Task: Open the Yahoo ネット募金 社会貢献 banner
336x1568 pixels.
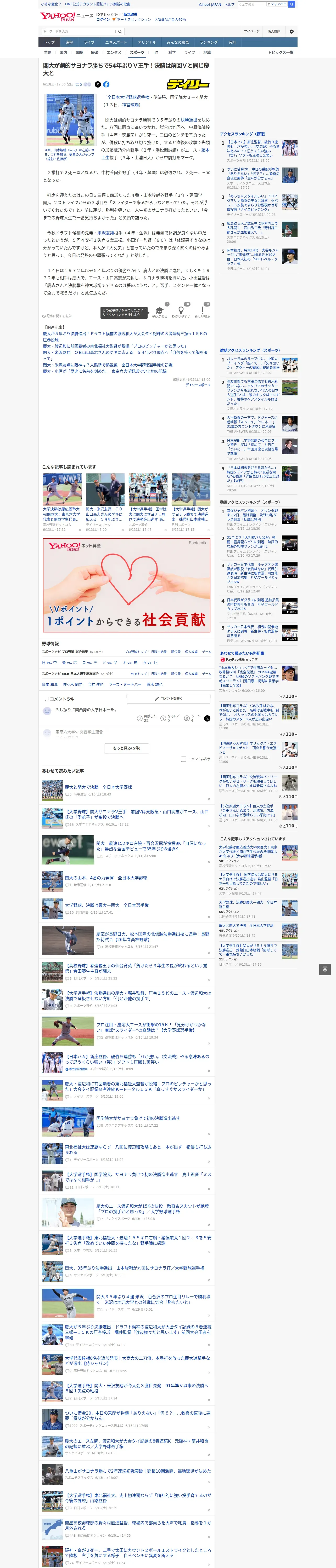Action: [x=126, y=585]
